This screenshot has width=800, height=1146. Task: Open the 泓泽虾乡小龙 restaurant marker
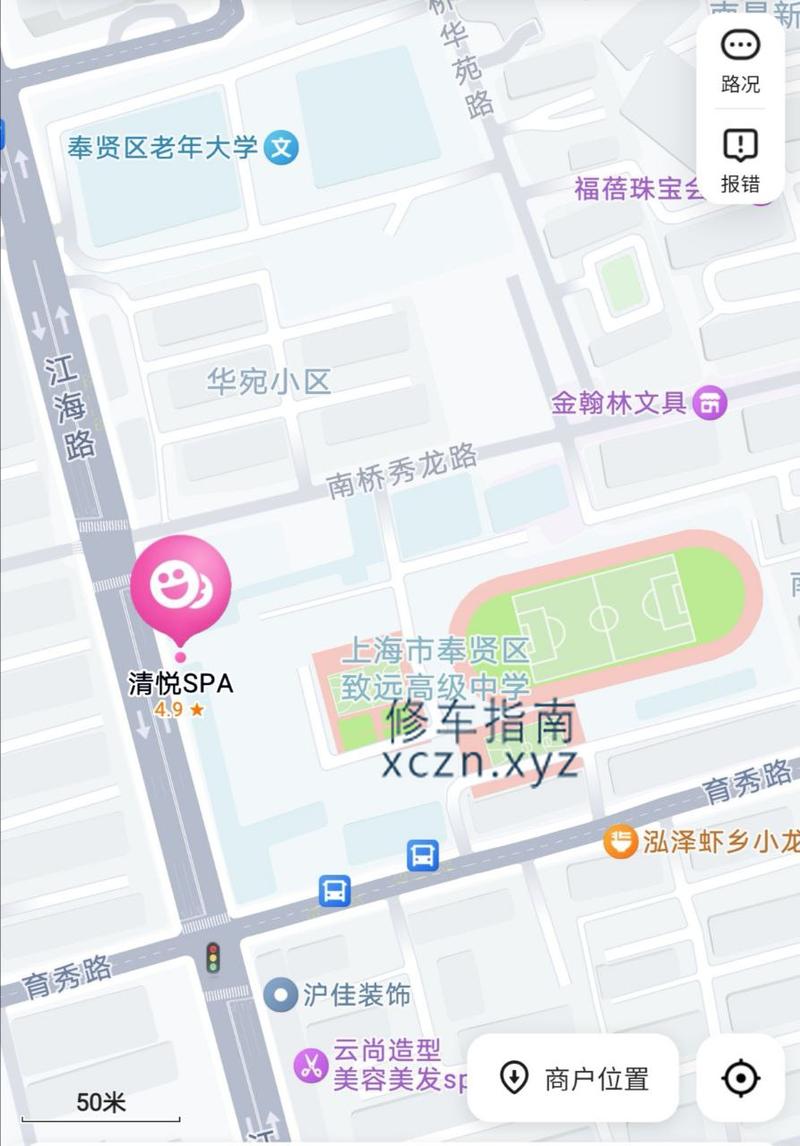tap(621, 842)
